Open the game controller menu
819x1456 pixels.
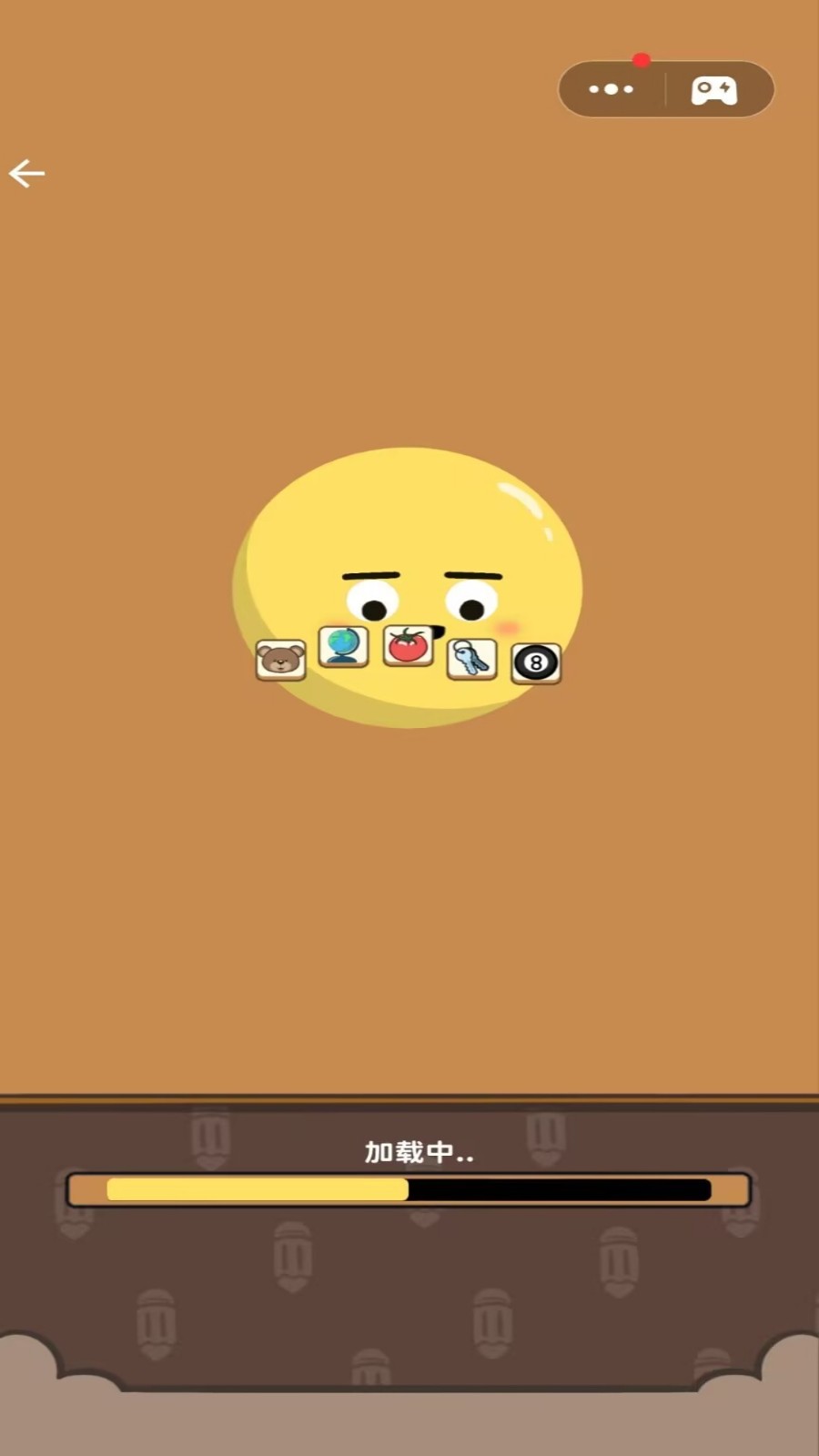coord(714,90)
